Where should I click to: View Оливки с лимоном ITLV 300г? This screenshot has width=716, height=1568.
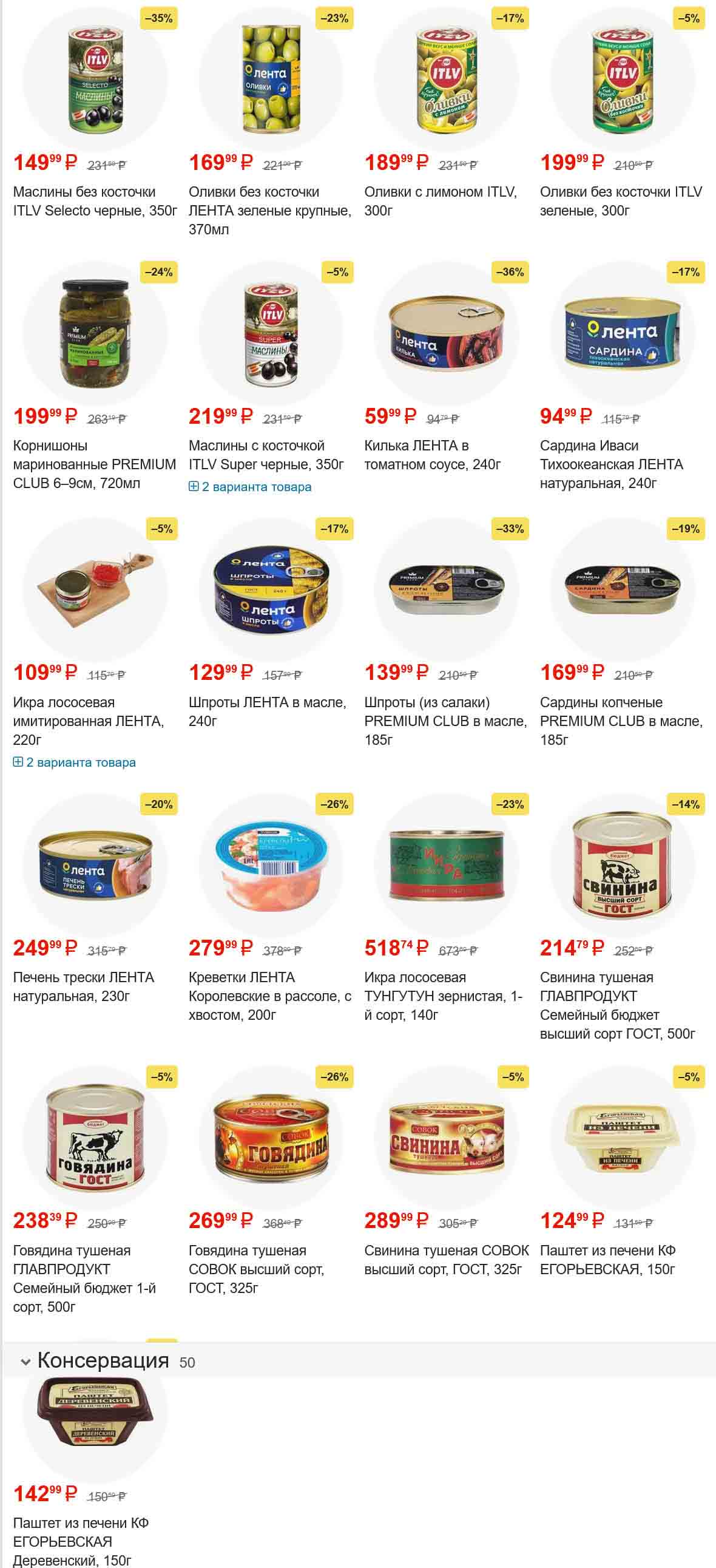440,201
